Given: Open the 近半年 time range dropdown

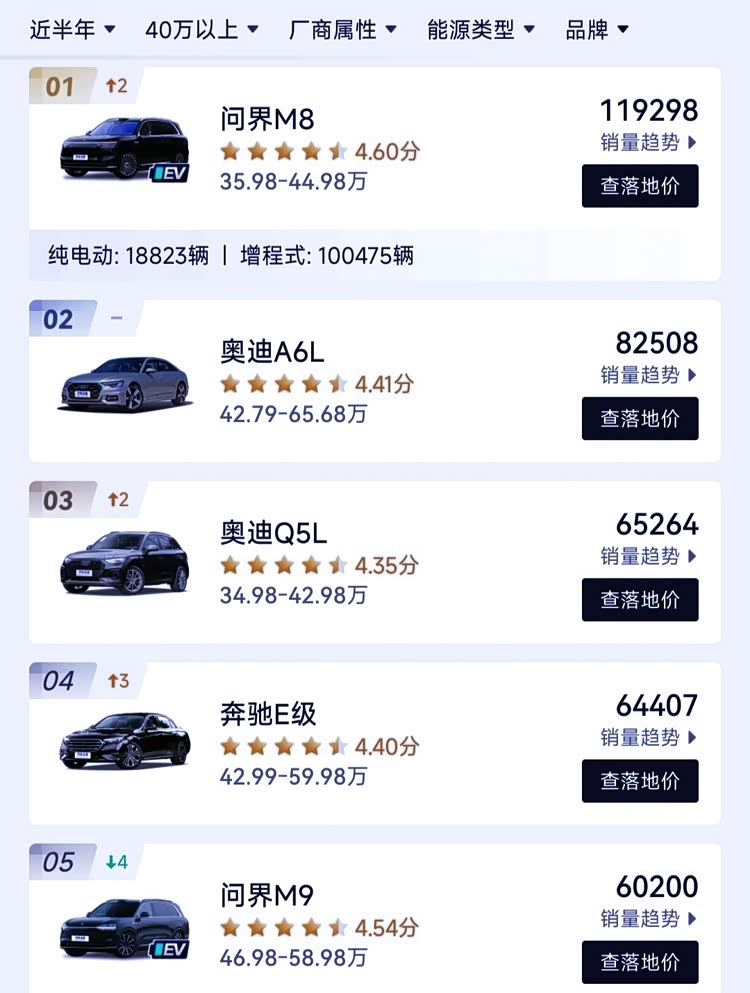Looking at the screenshot, I should click(73, 30).
